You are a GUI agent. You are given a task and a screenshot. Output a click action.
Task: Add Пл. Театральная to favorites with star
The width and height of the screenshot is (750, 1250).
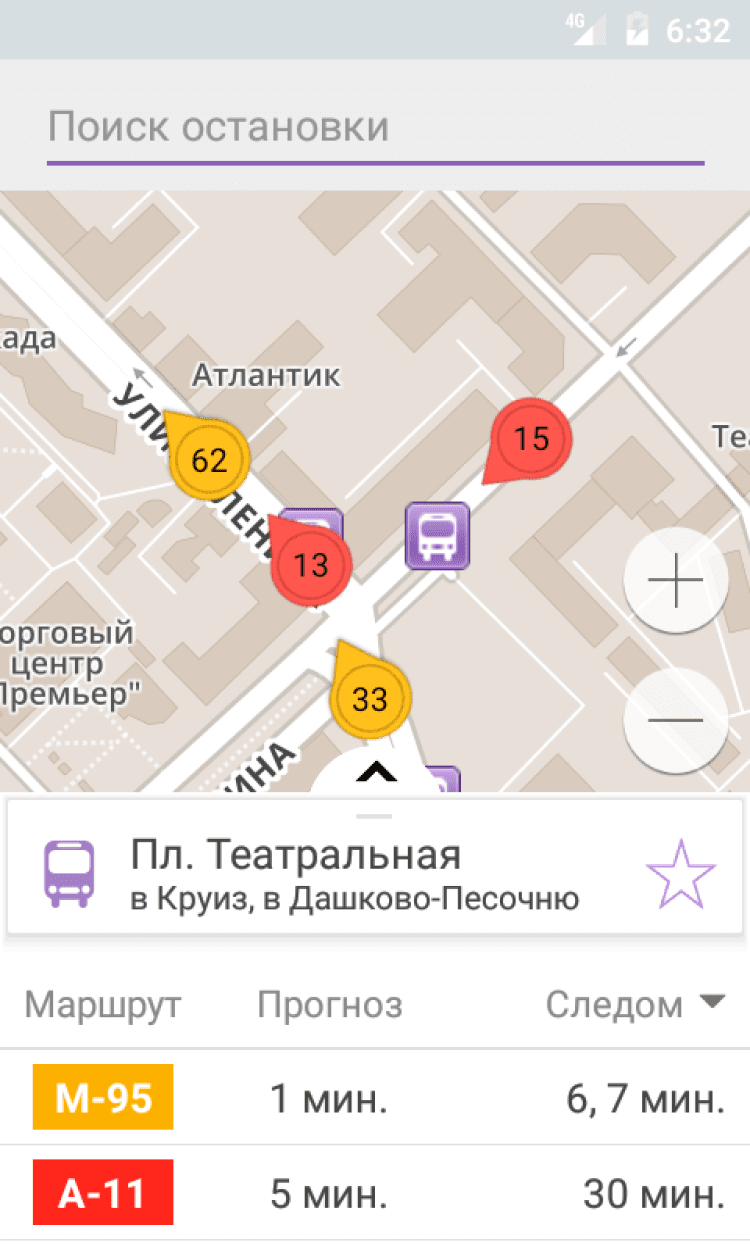point(681,873)
